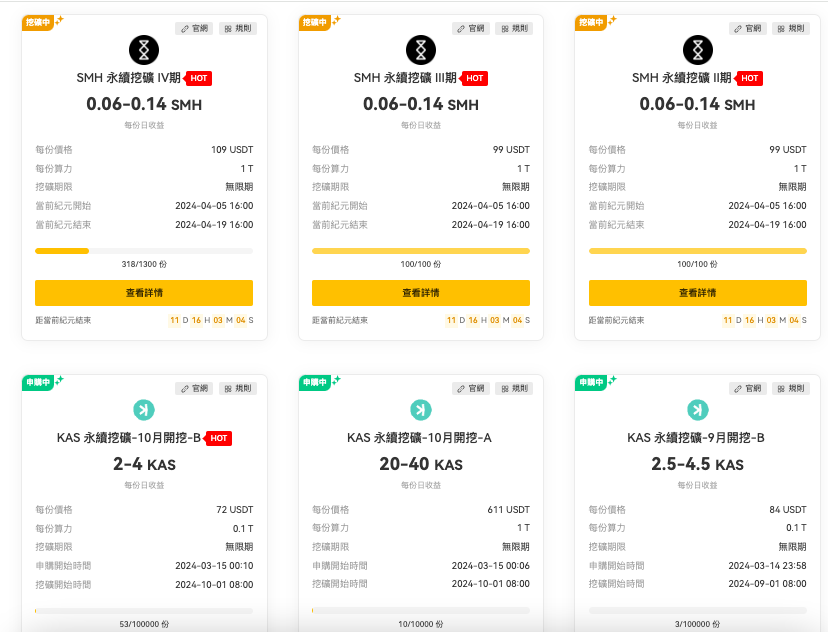Open 規則 on SMH 永續挖礦 II期 card
This screenshot has height=632, width=828.
coord(792,29)
